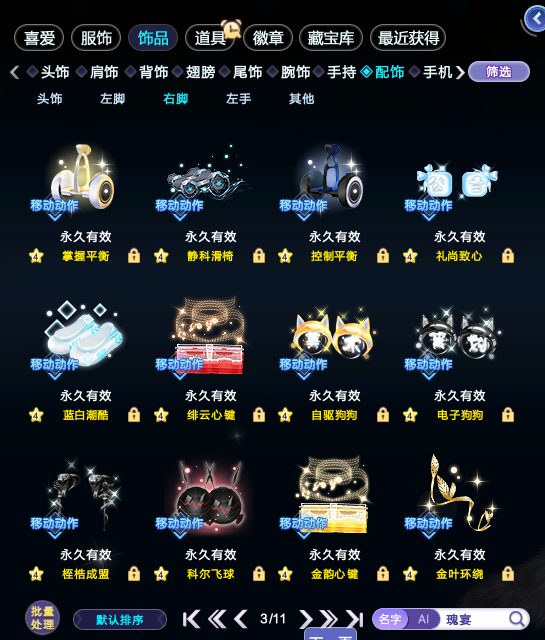Choose the 其他 slot filter
This screenshot has width=545, height=640.
301,98
